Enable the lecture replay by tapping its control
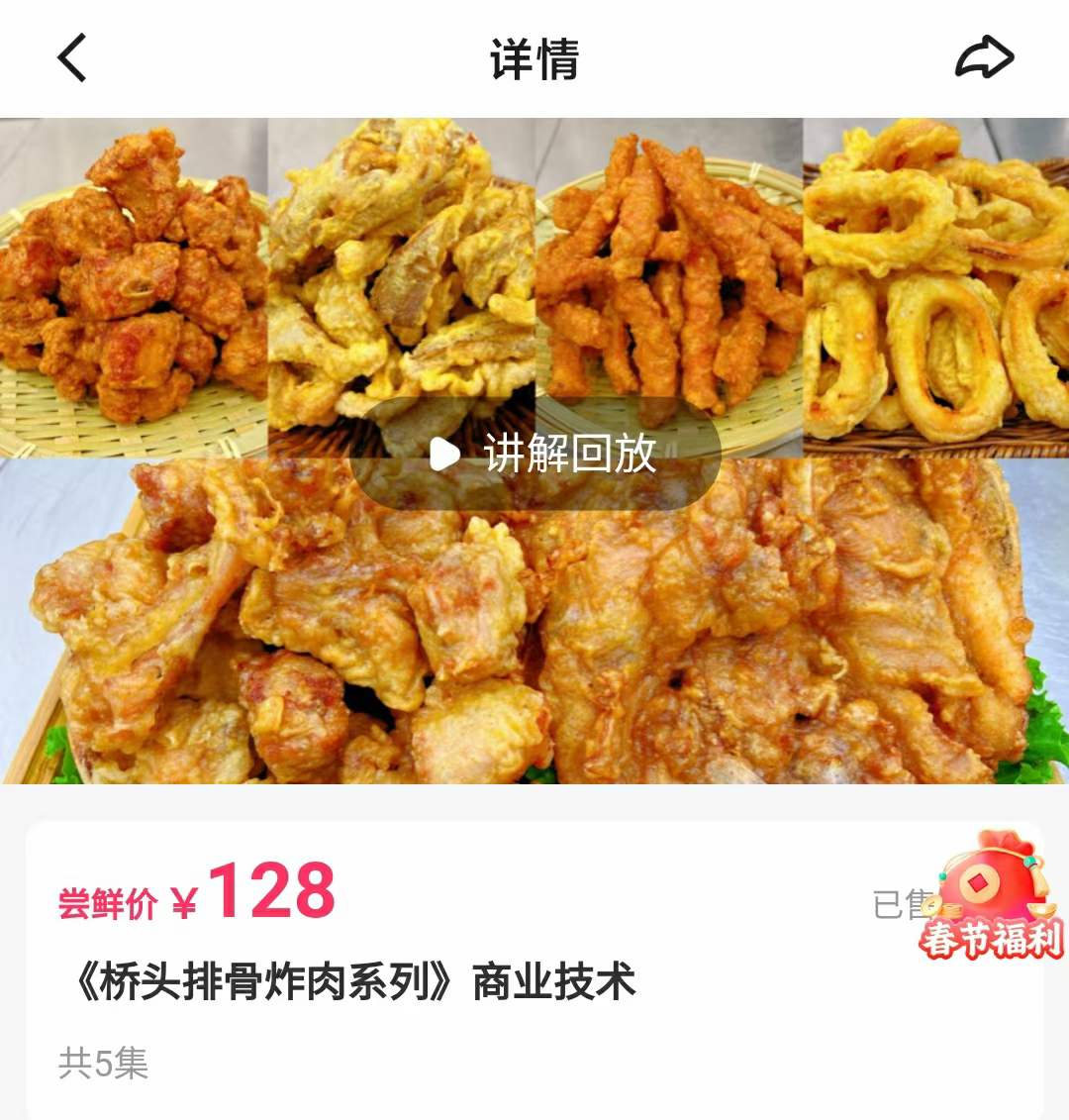The width and height of the screenshot is (1069, 1120). tap(534, 454)
